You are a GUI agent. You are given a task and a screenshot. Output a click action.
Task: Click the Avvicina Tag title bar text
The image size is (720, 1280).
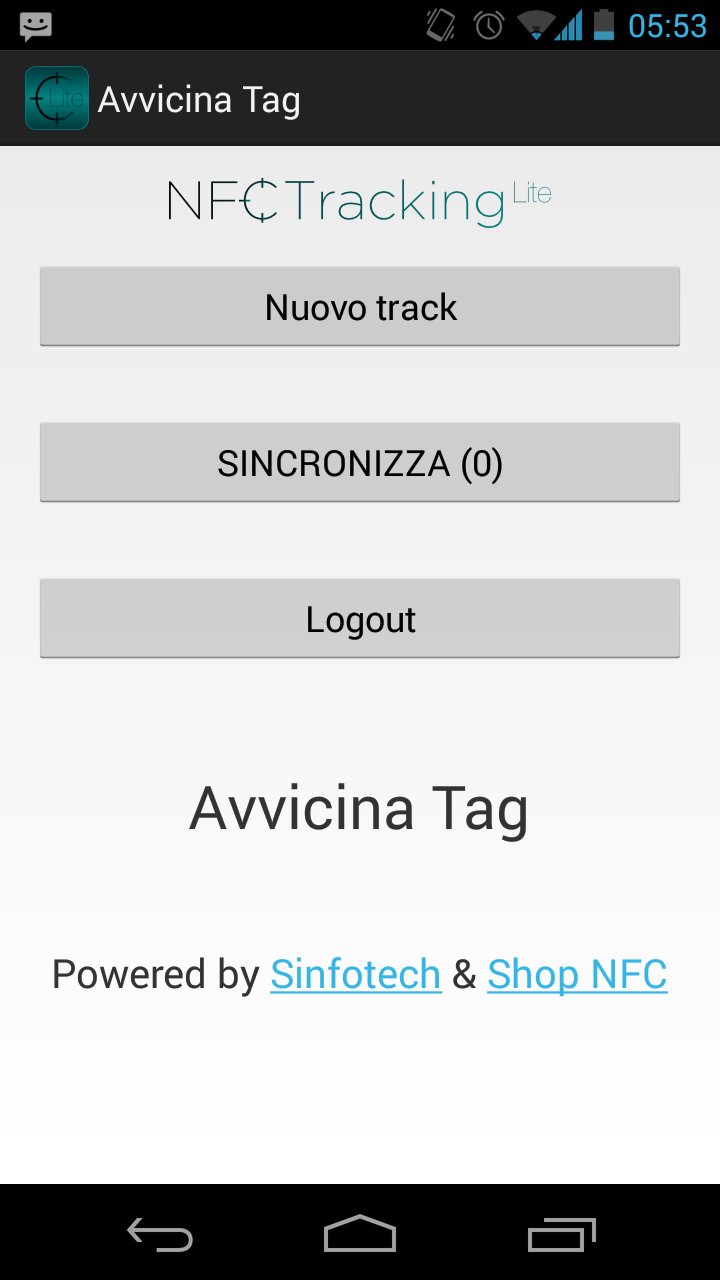(x=198, y=98)
